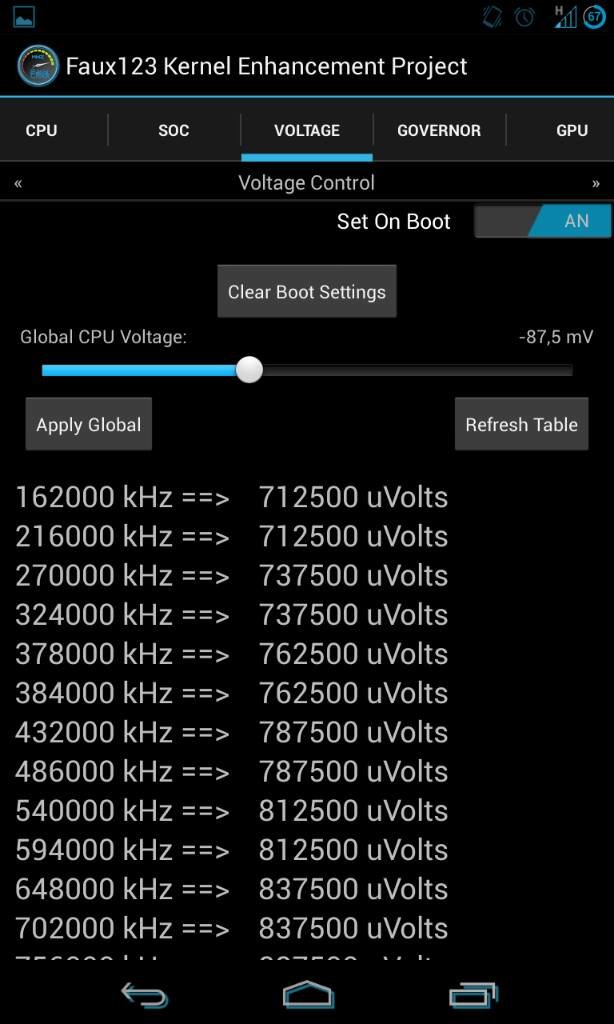Viewport: 614px width, 1024px height.
Task: Refresh the voltage table
Action: point(521,424)
